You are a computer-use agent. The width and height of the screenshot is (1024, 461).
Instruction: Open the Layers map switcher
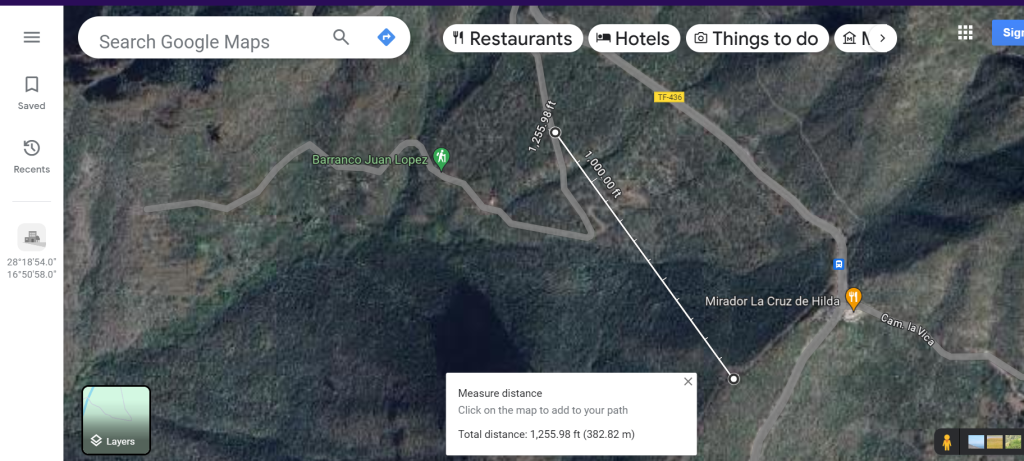(x=116, y=420)
